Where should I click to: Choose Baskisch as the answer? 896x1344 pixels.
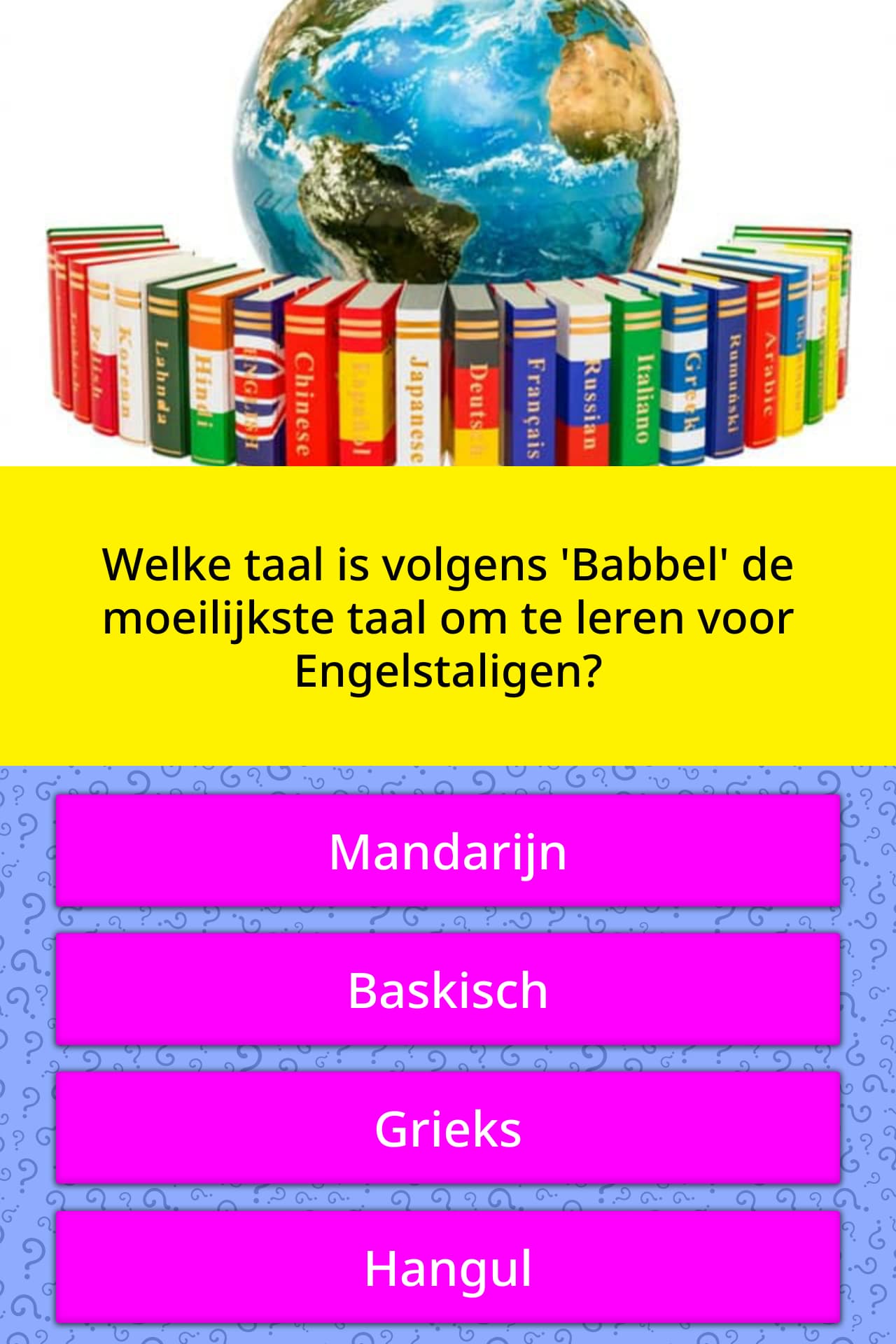448,990
